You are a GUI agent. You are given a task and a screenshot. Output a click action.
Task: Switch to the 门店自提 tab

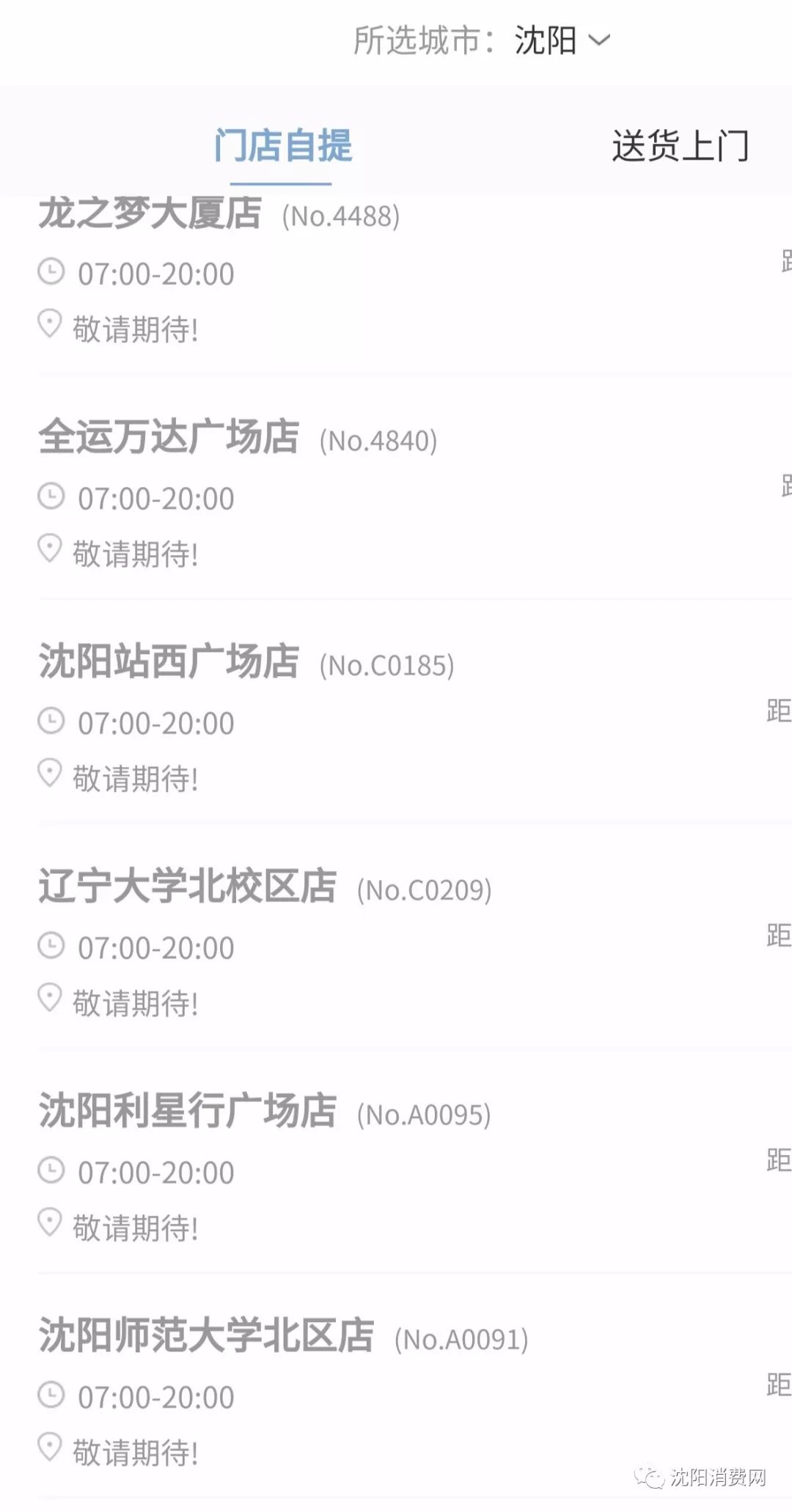click(283, 145)
